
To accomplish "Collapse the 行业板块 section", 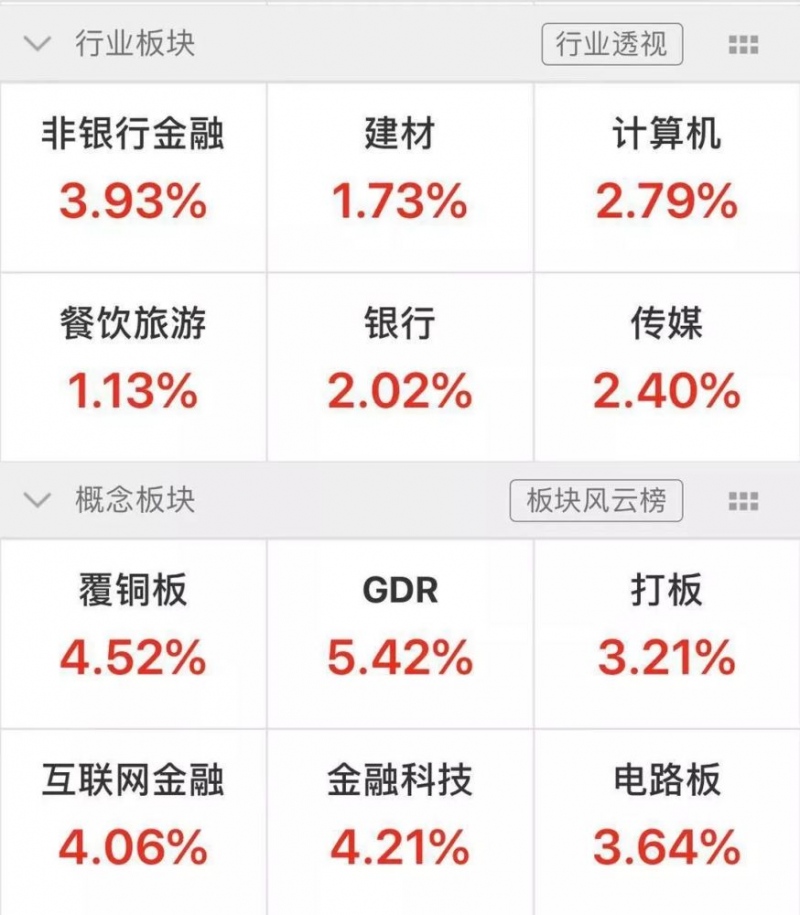I will (x=38, y=44).
